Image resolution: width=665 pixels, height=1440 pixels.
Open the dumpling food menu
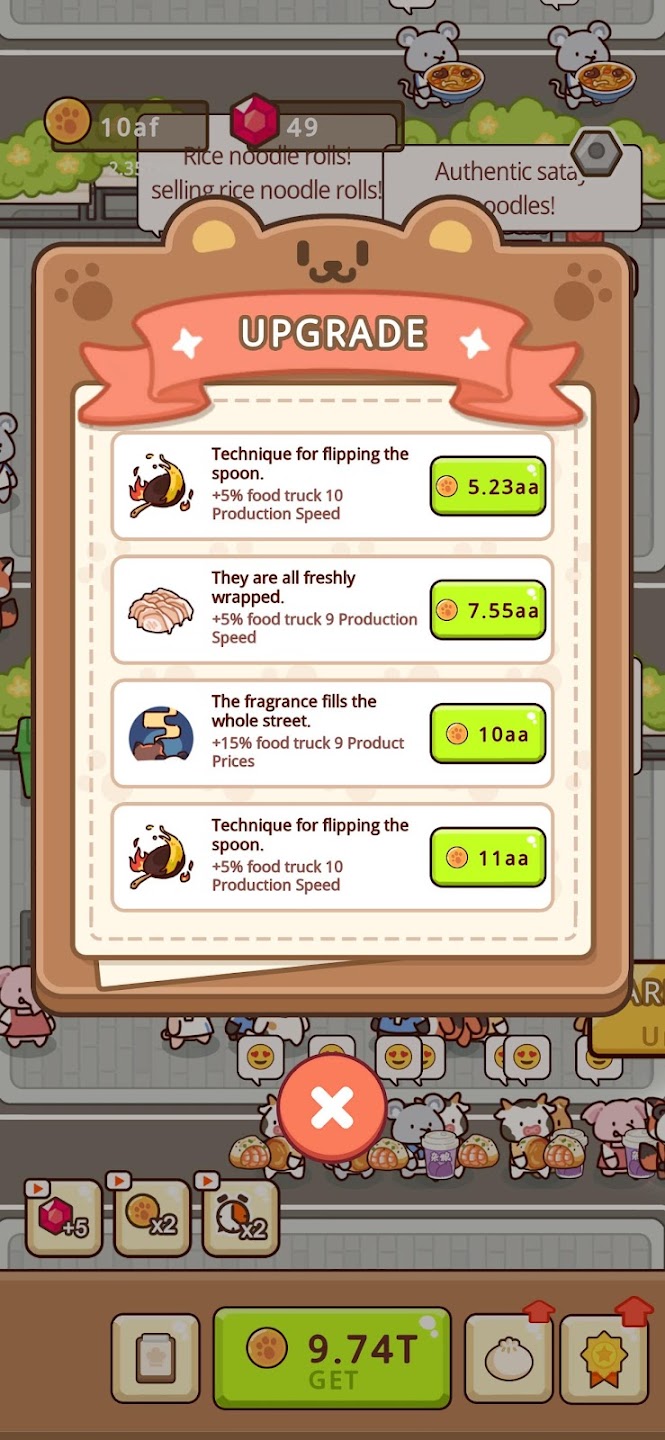(508, 1359)
